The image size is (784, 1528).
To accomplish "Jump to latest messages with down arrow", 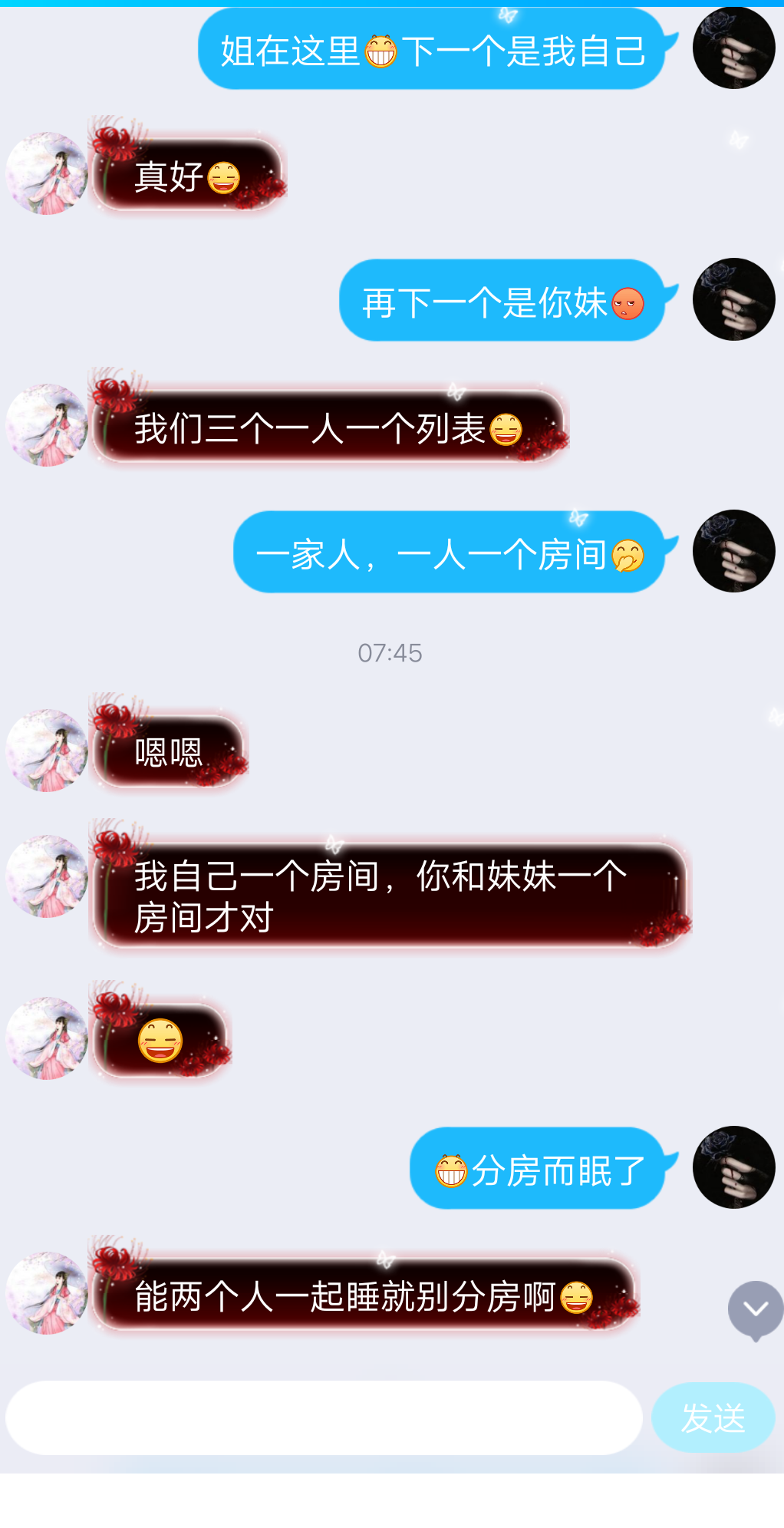I will click(x=756, y=1309).
